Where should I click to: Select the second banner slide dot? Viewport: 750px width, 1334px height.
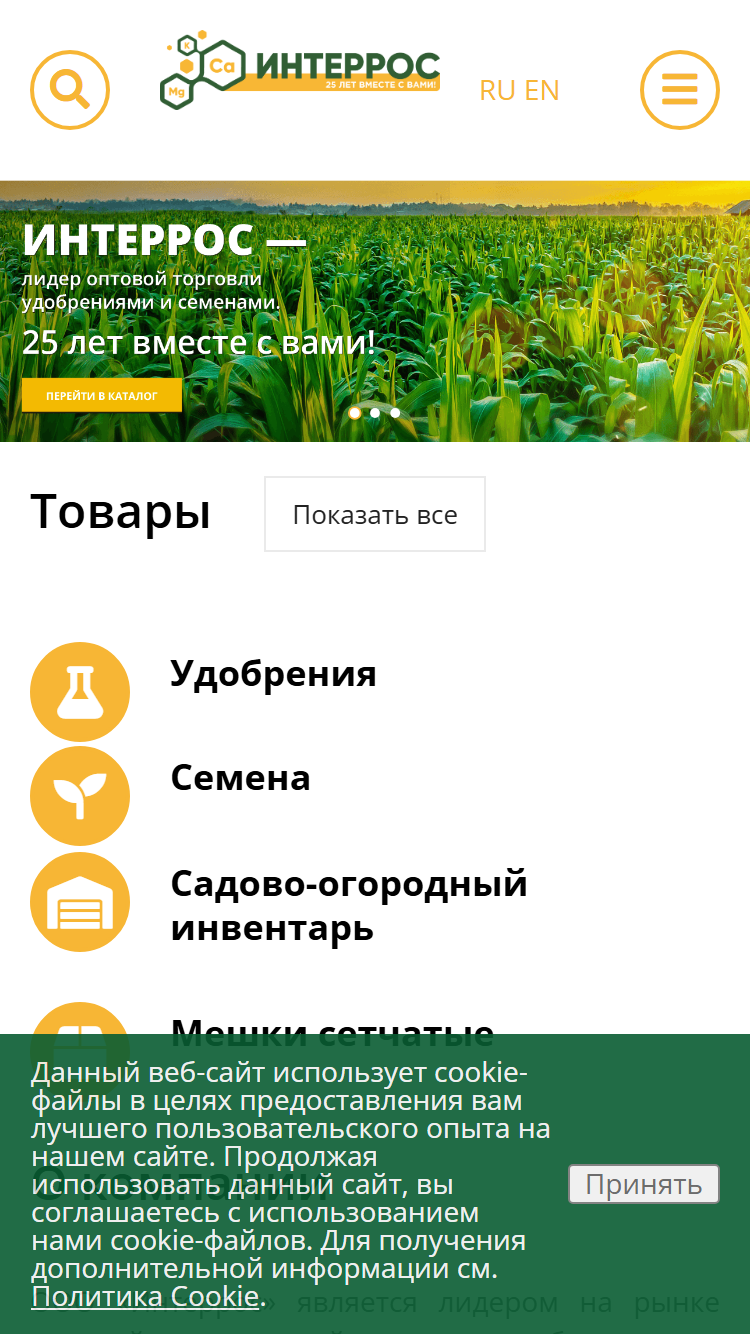coord(375,412)
